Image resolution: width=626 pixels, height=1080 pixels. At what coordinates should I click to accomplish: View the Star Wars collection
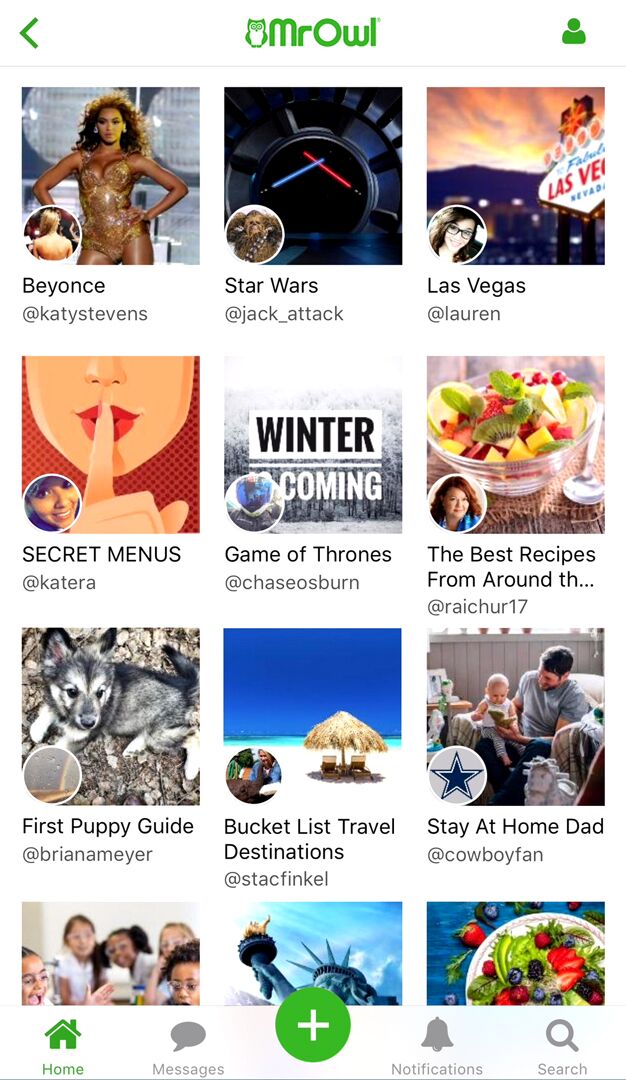[313, 176]
